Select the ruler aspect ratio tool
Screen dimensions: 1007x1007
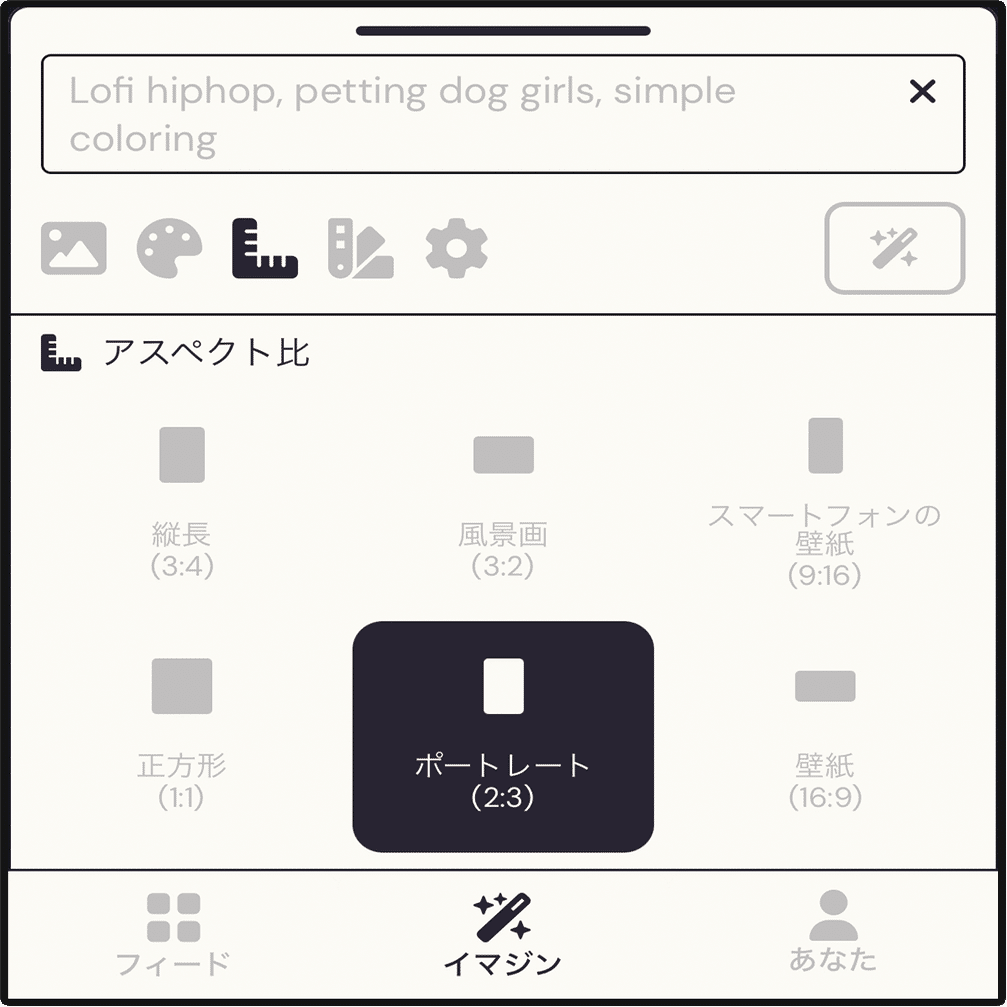265,248
